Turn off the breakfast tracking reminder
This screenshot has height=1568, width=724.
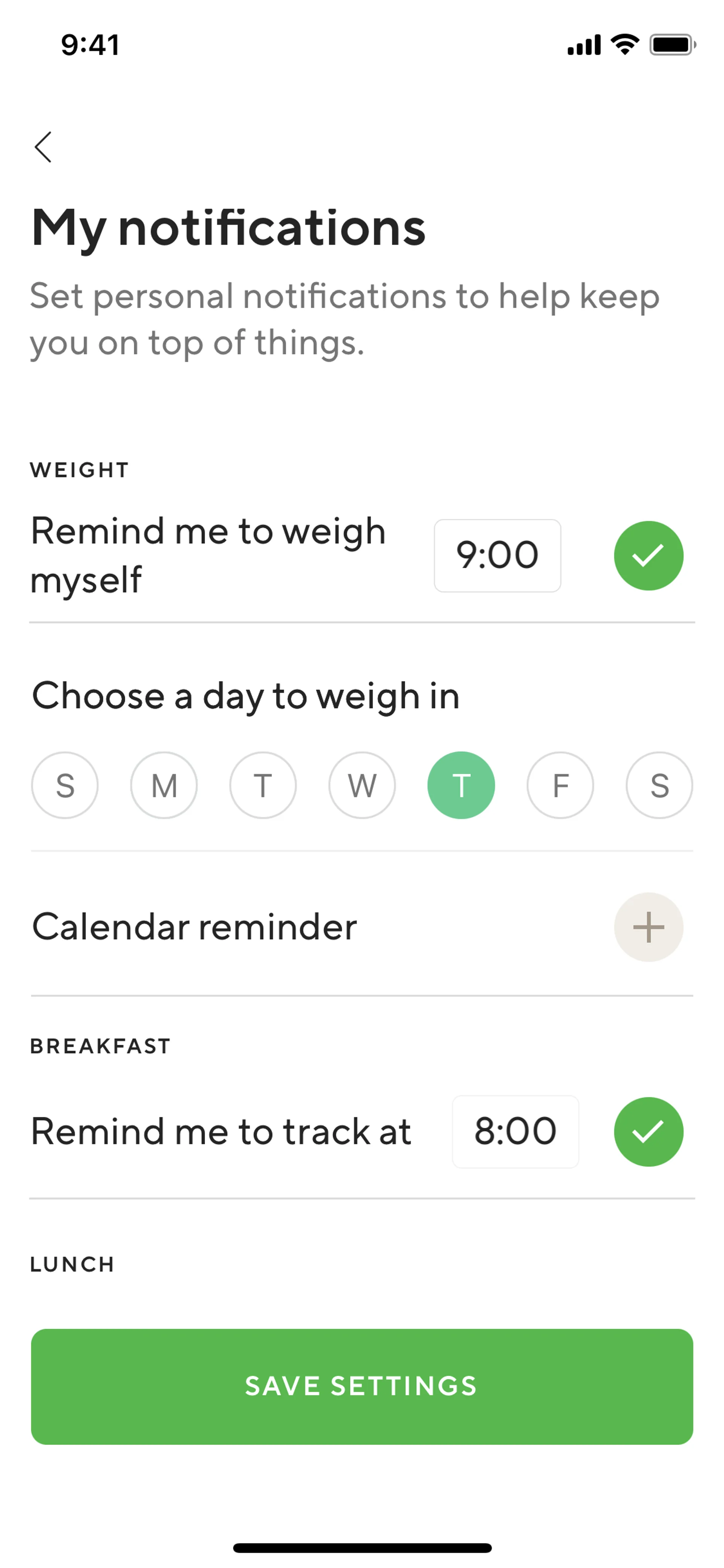click(648, 1132)
